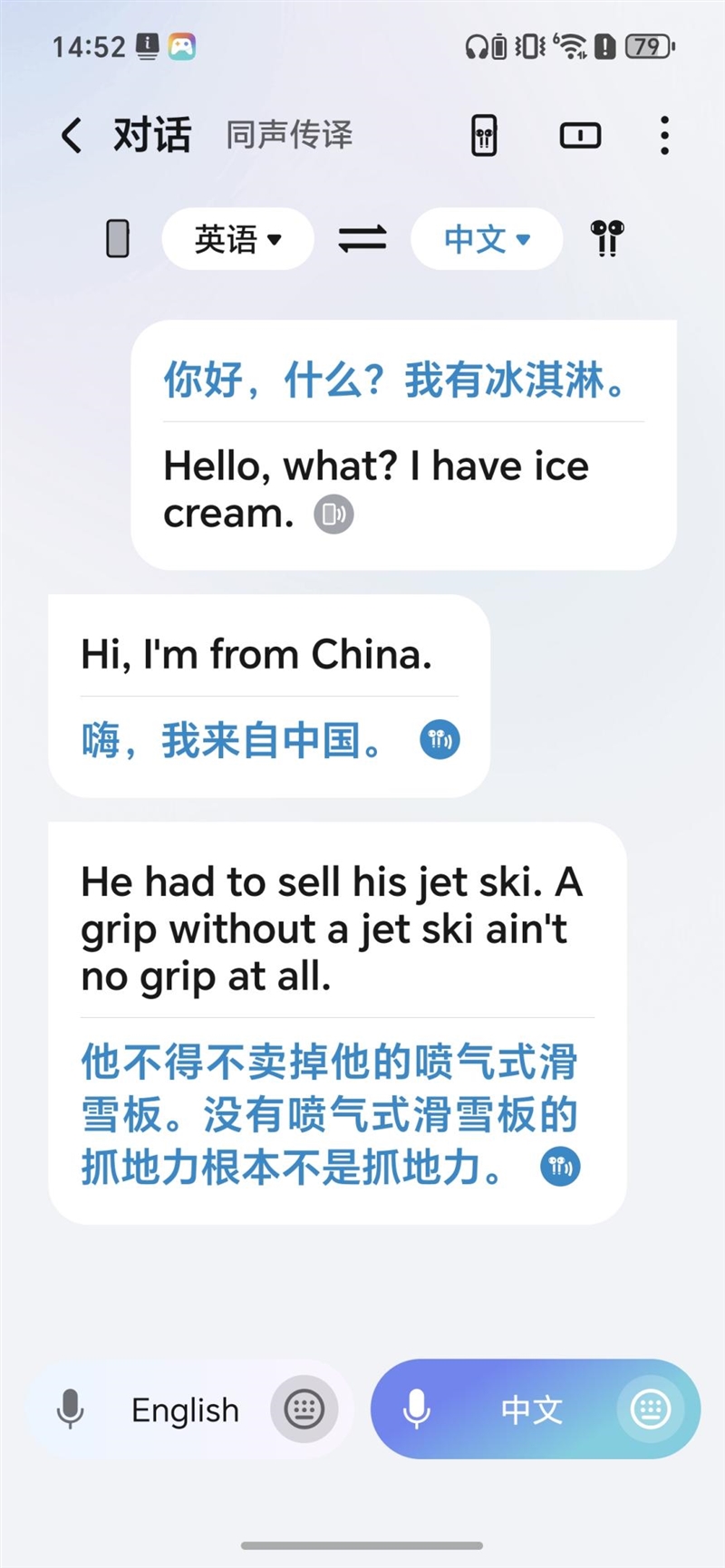The height and width of the screenshot is (1568, 725).
Task: Open the phone and earbuds mode icon
Action: point(485,136)
